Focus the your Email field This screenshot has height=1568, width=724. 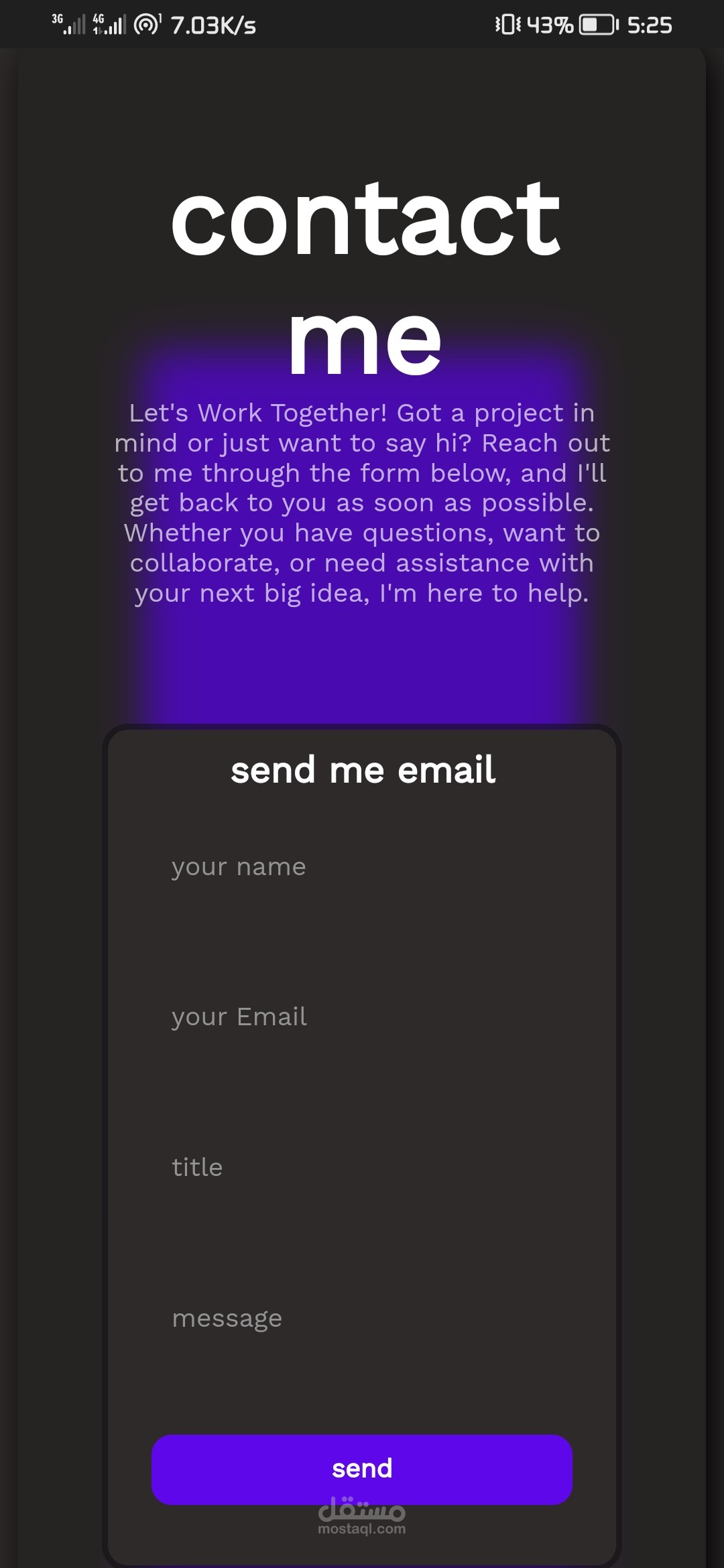(x=362, y=1017)
